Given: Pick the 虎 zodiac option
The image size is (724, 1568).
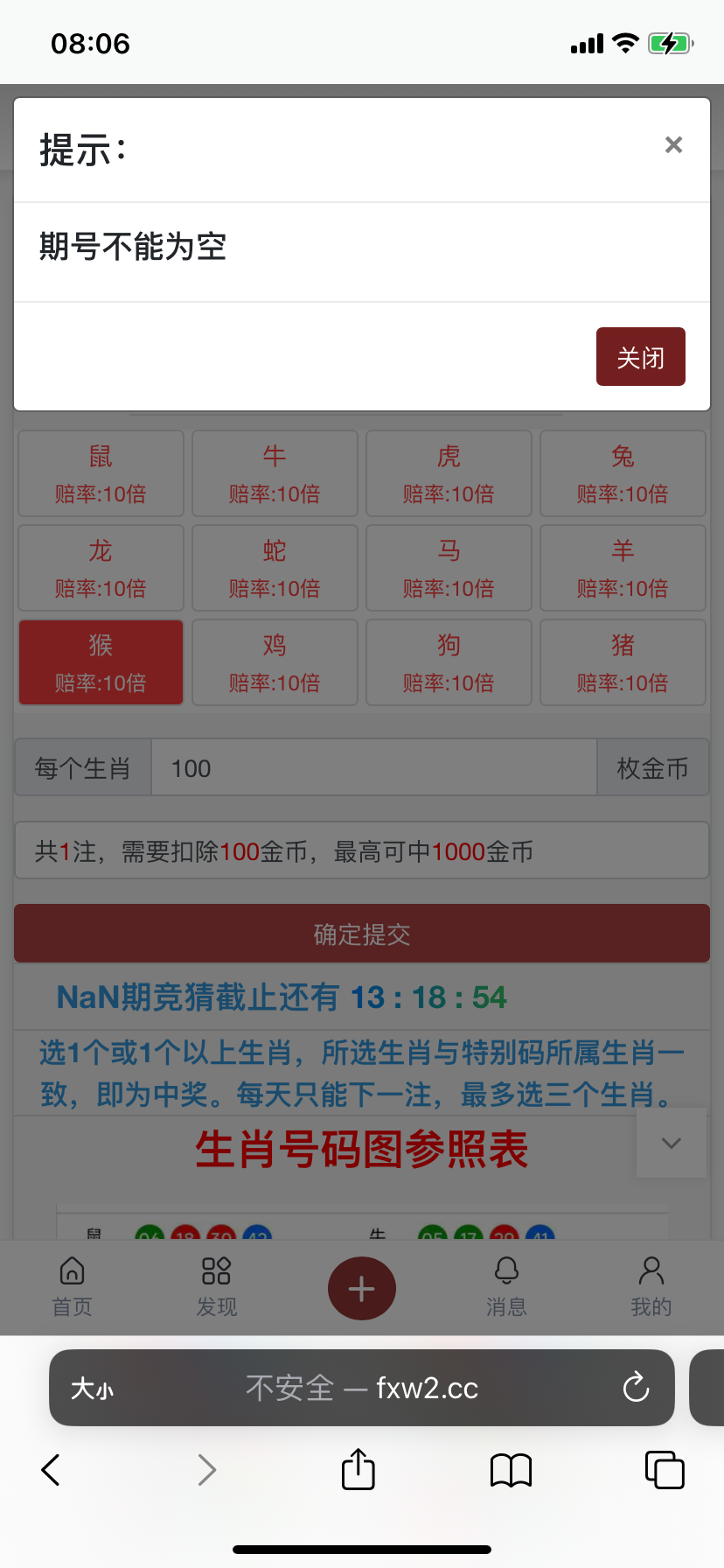Looking at the screenshot, I should point(449,473).
